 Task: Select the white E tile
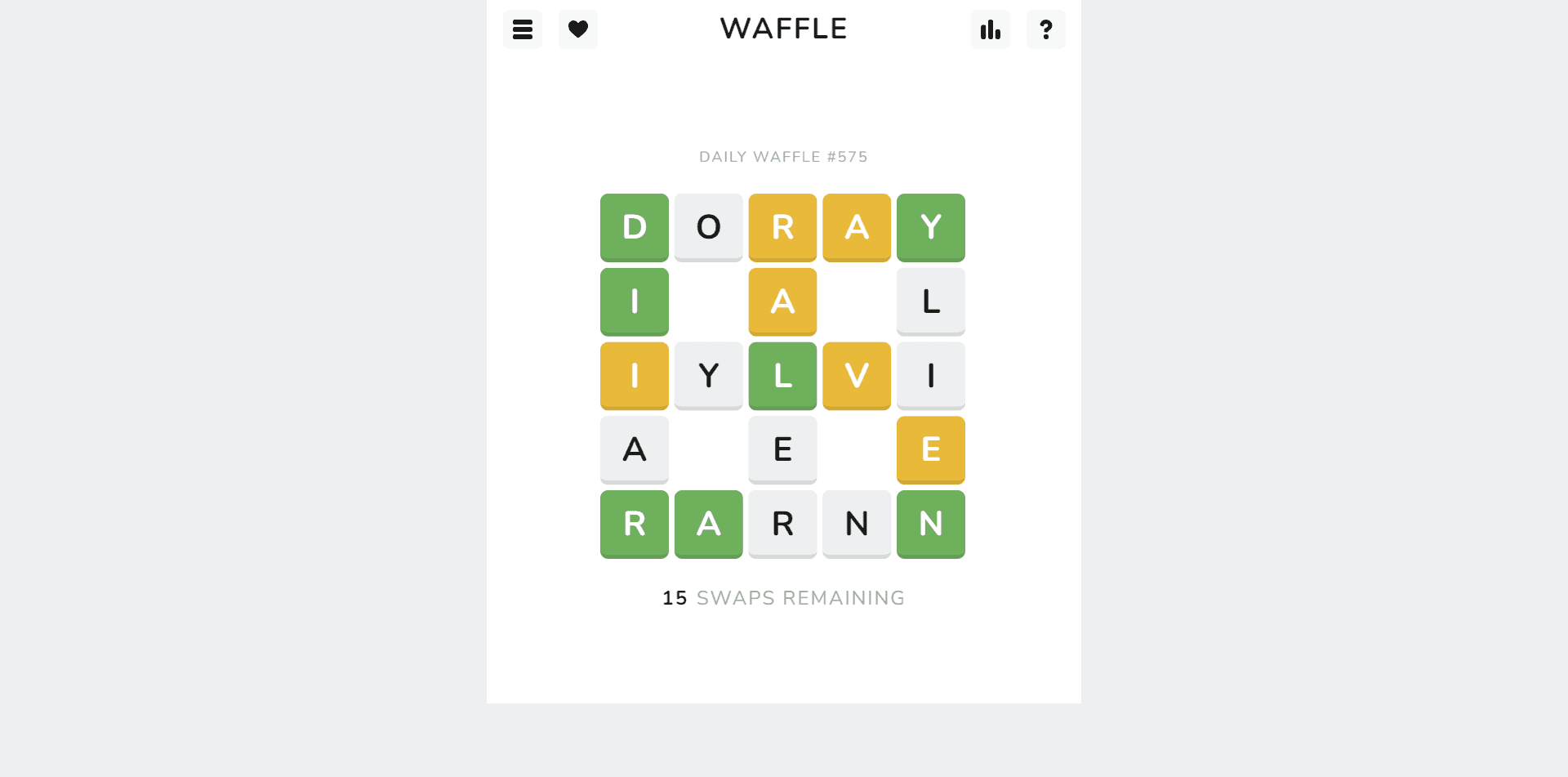point(782,449)
